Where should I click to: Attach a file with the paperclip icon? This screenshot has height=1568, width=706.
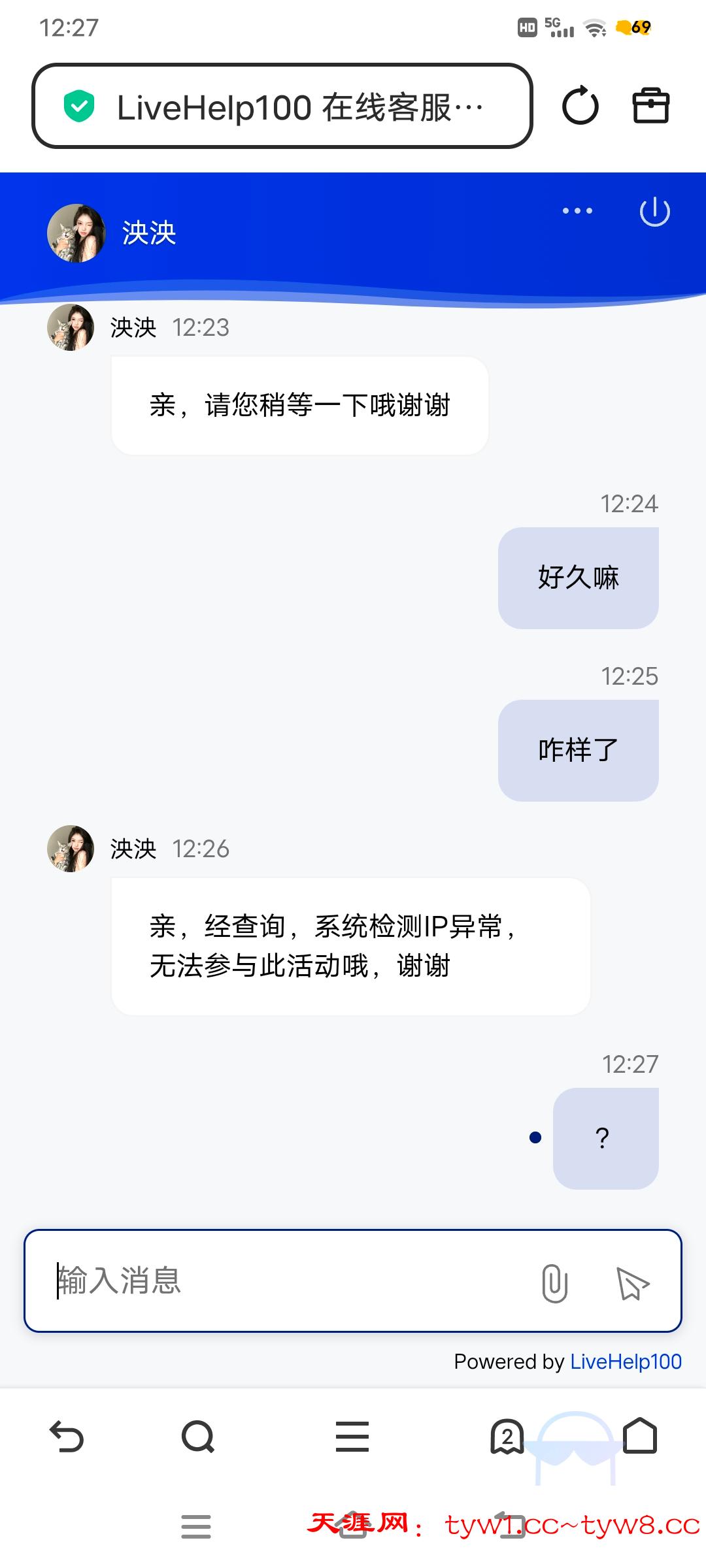[x=554, y=1282]
